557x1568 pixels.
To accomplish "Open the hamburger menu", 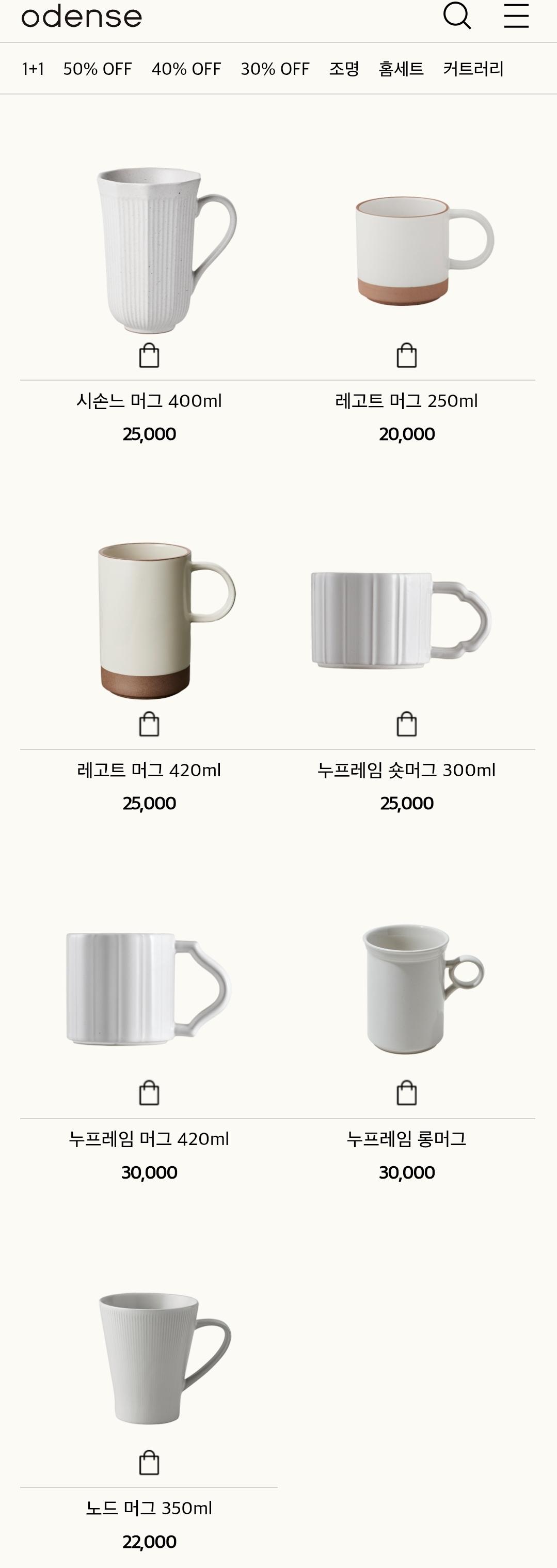I will [516, 15].
